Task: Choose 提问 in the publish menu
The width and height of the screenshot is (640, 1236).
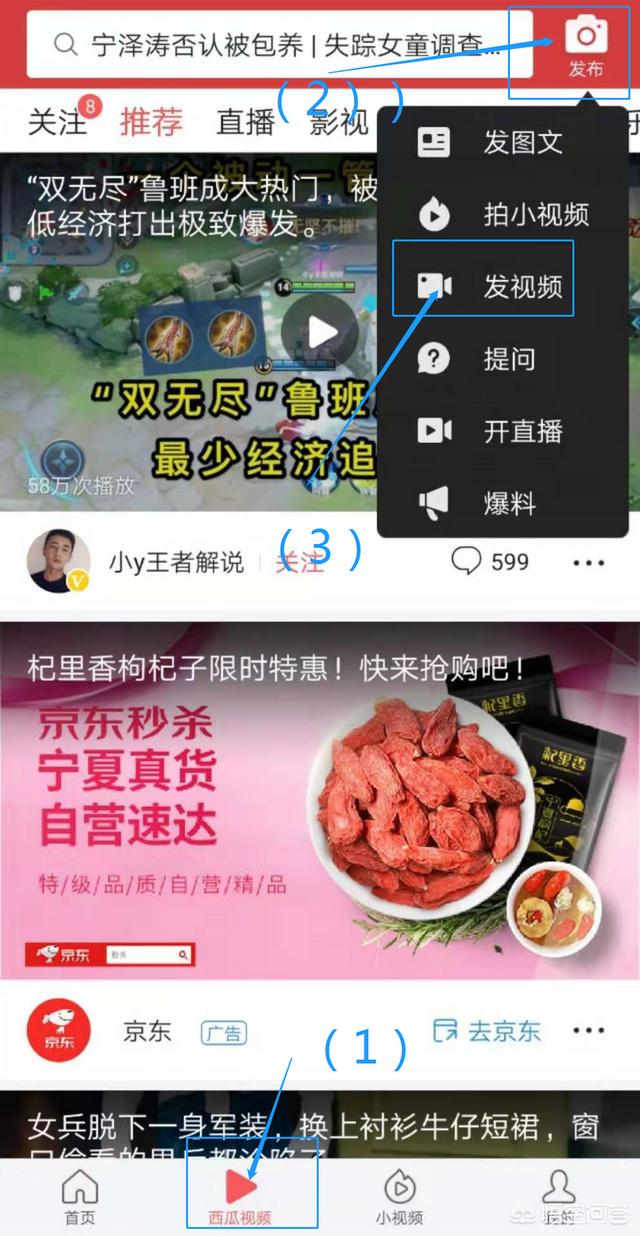Action: pos(502,359)
